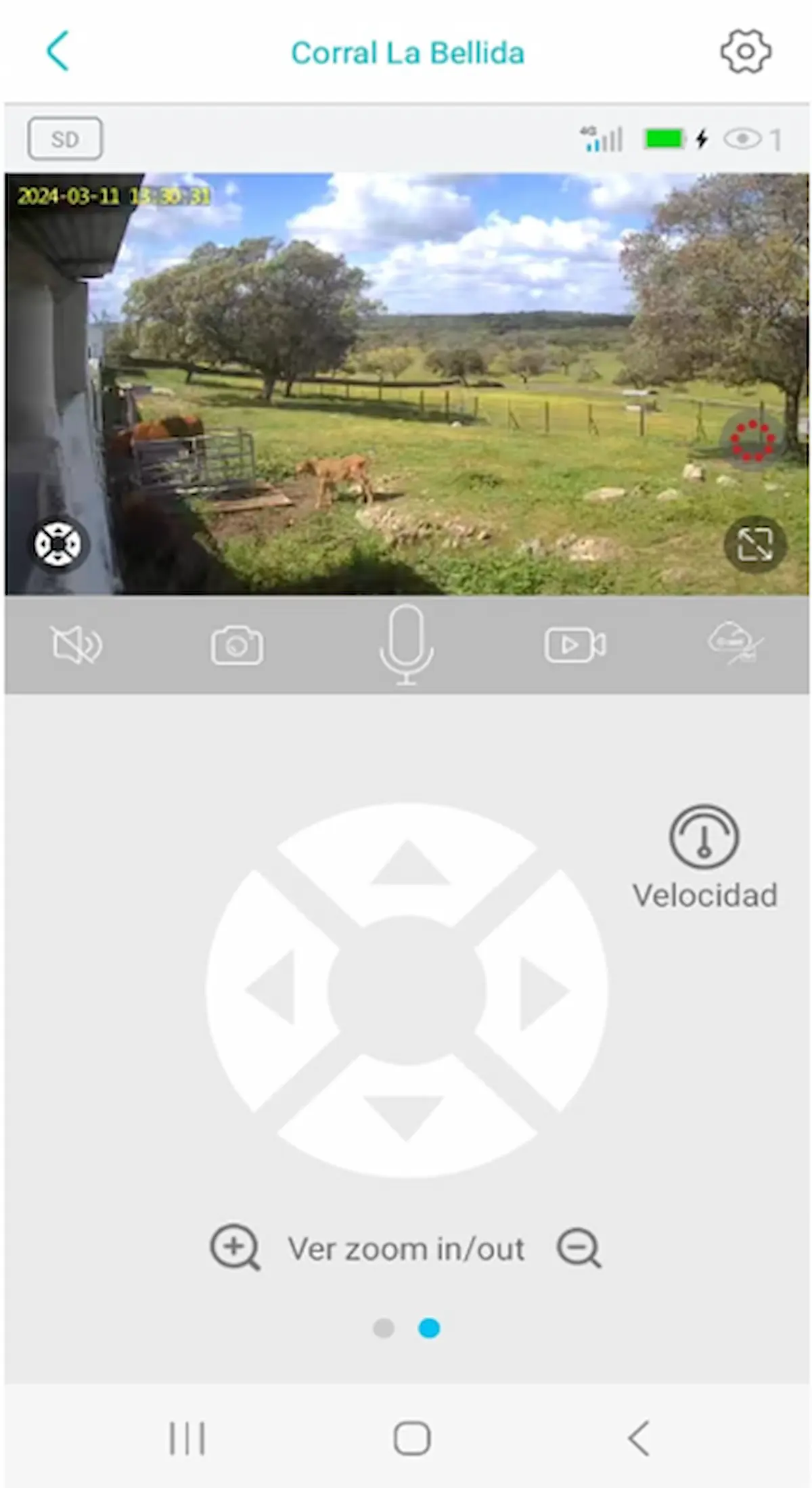This screenshot has height=1488, width=812.
Task: Open recent apps from navigation bar
Action: click(x=187, y=1438)
